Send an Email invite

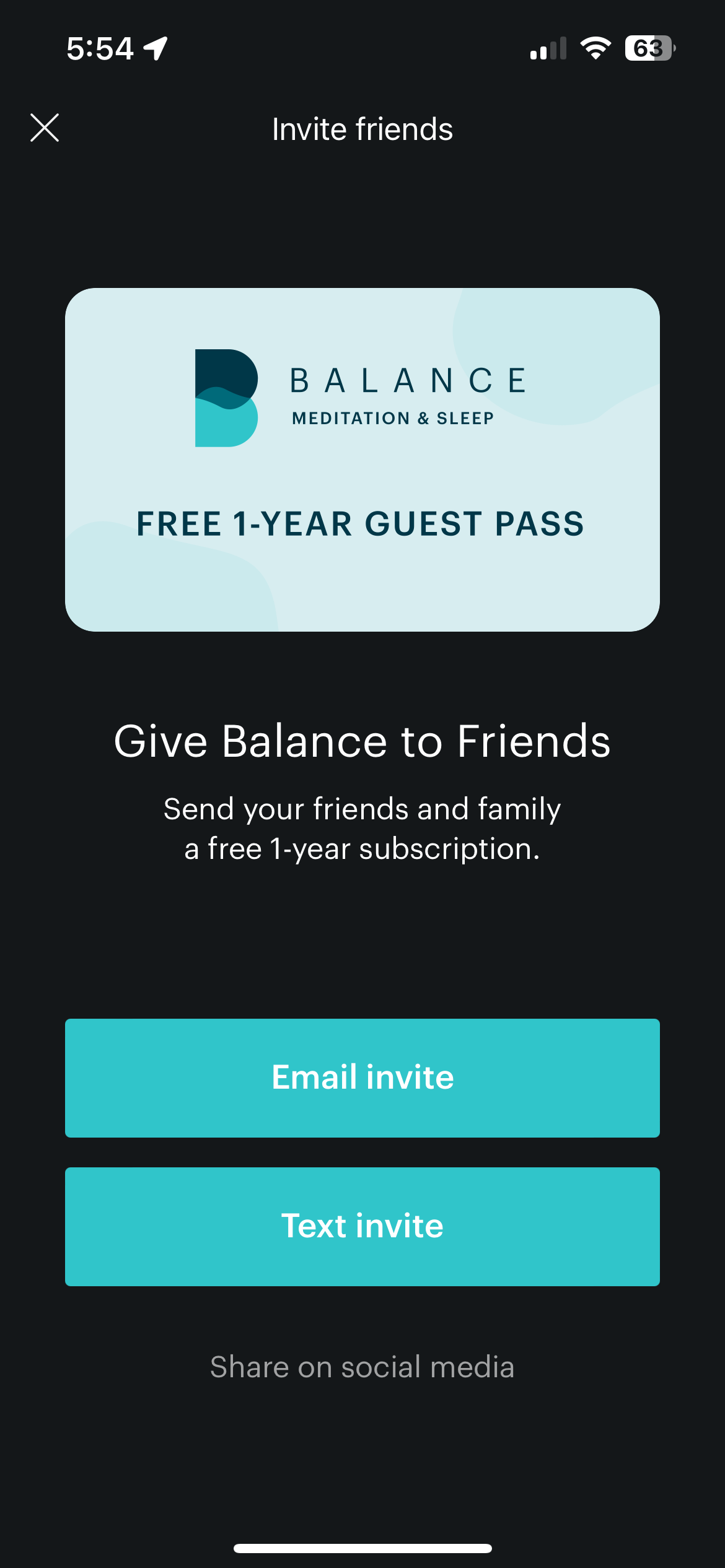[x=362, y=1078]
